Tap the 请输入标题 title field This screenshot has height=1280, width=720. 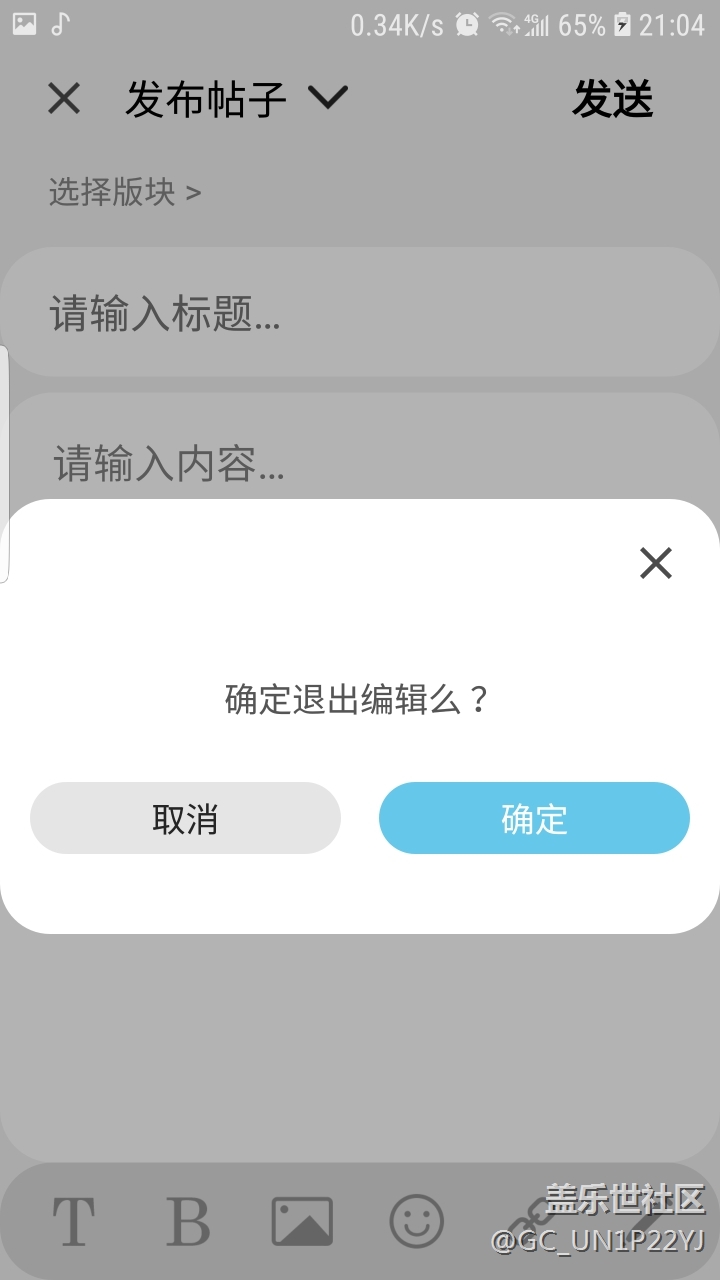[360, 312]
